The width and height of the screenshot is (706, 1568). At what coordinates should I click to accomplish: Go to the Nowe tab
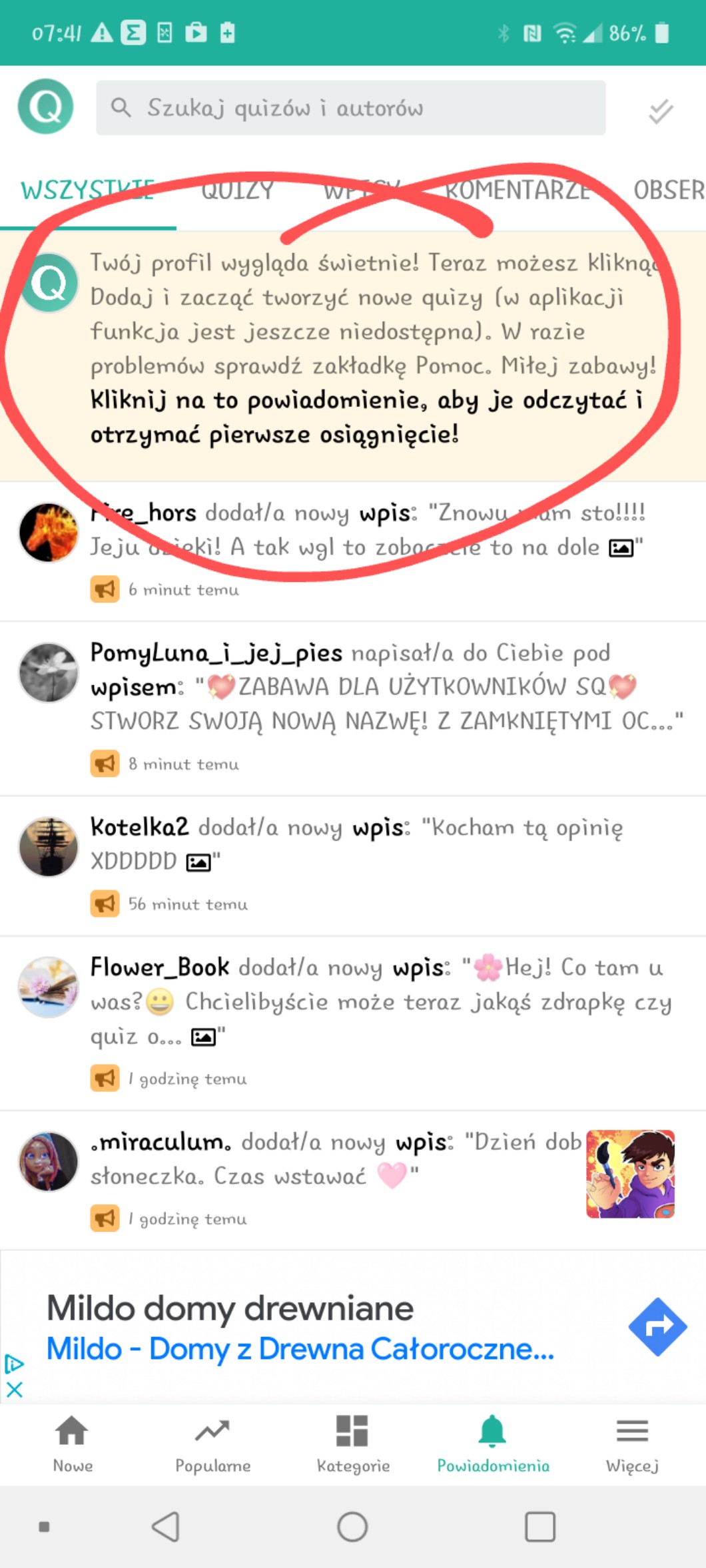[x=72, y=1443]
